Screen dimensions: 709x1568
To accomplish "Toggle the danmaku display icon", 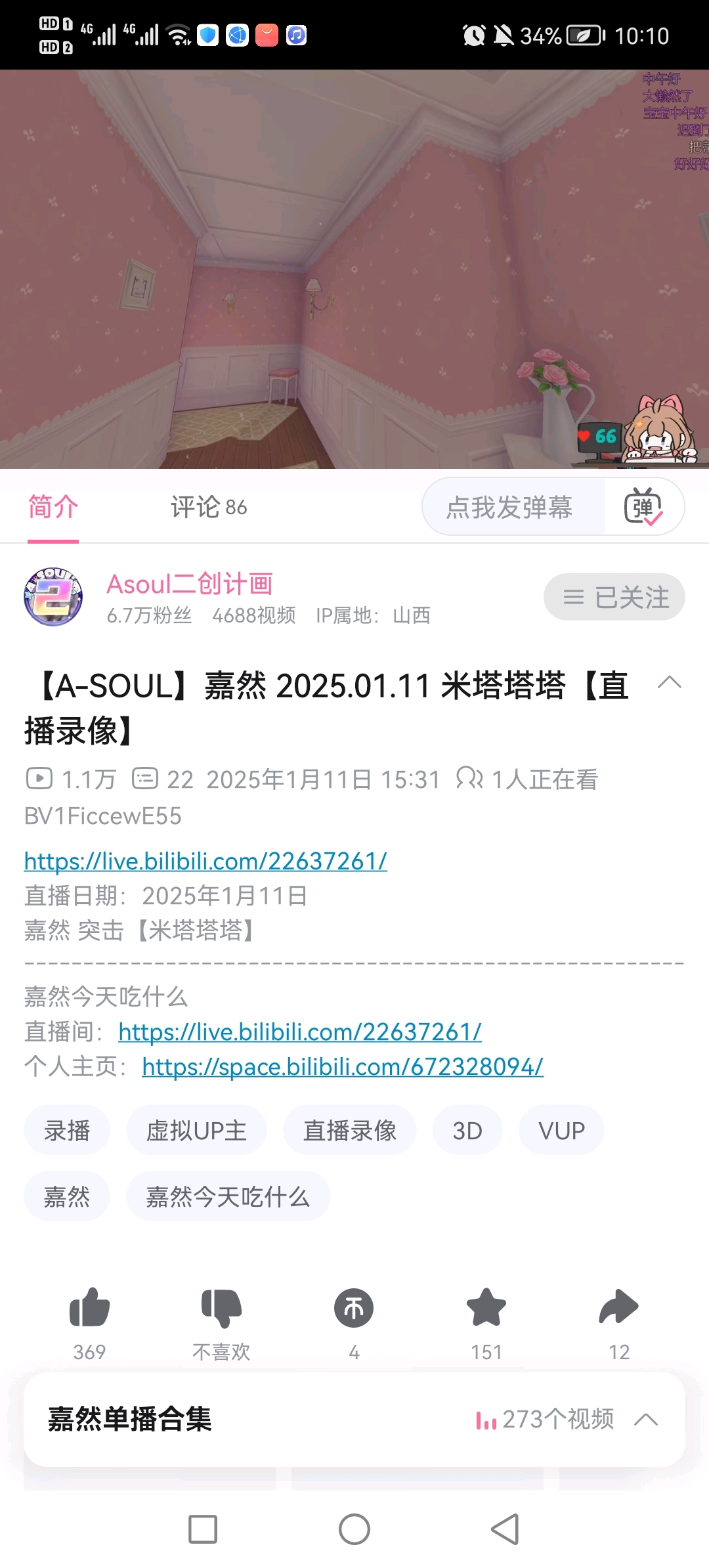I will (x=643, y=507).
